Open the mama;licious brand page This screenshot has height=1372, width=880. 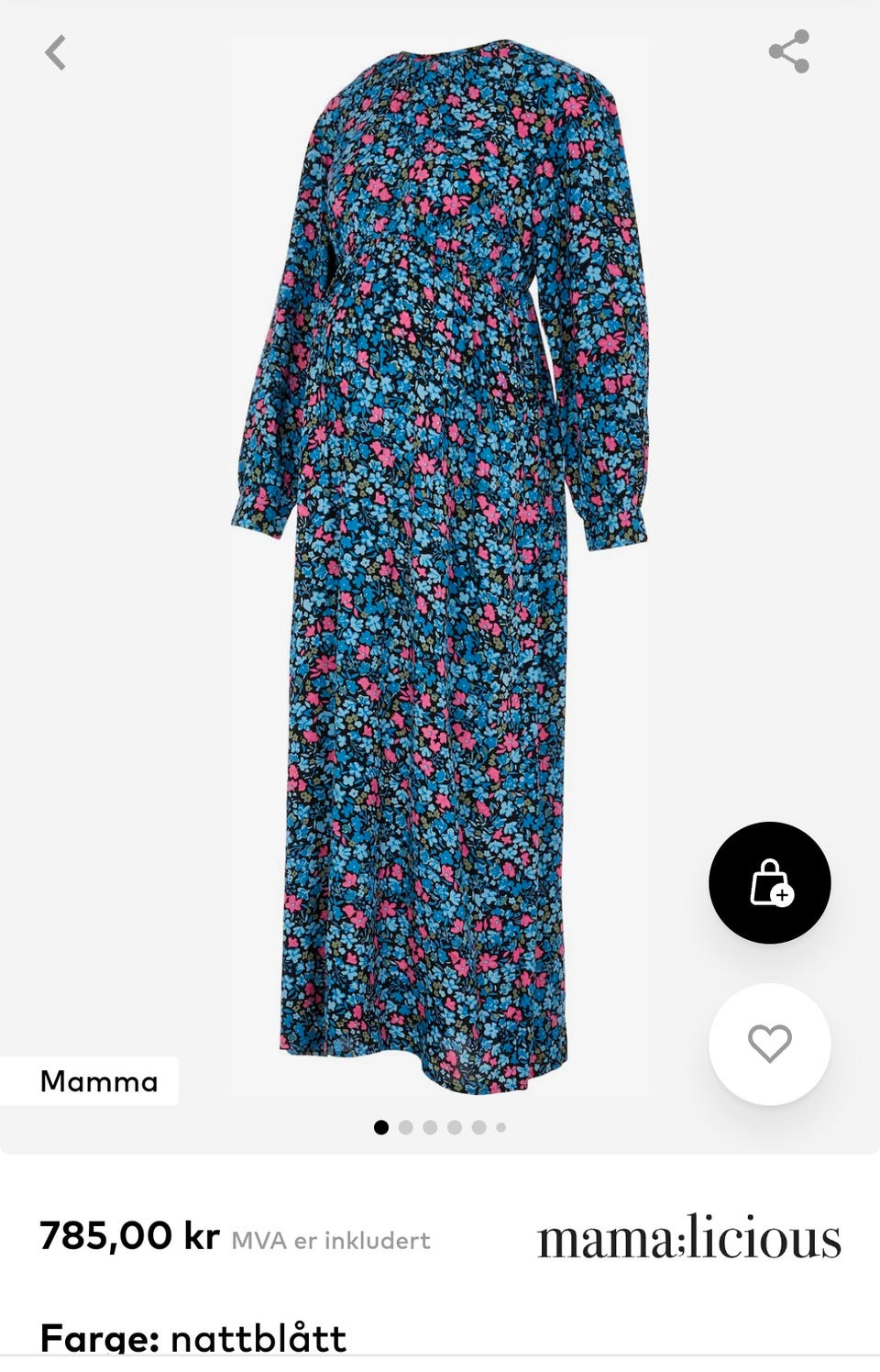point(688,1237)
